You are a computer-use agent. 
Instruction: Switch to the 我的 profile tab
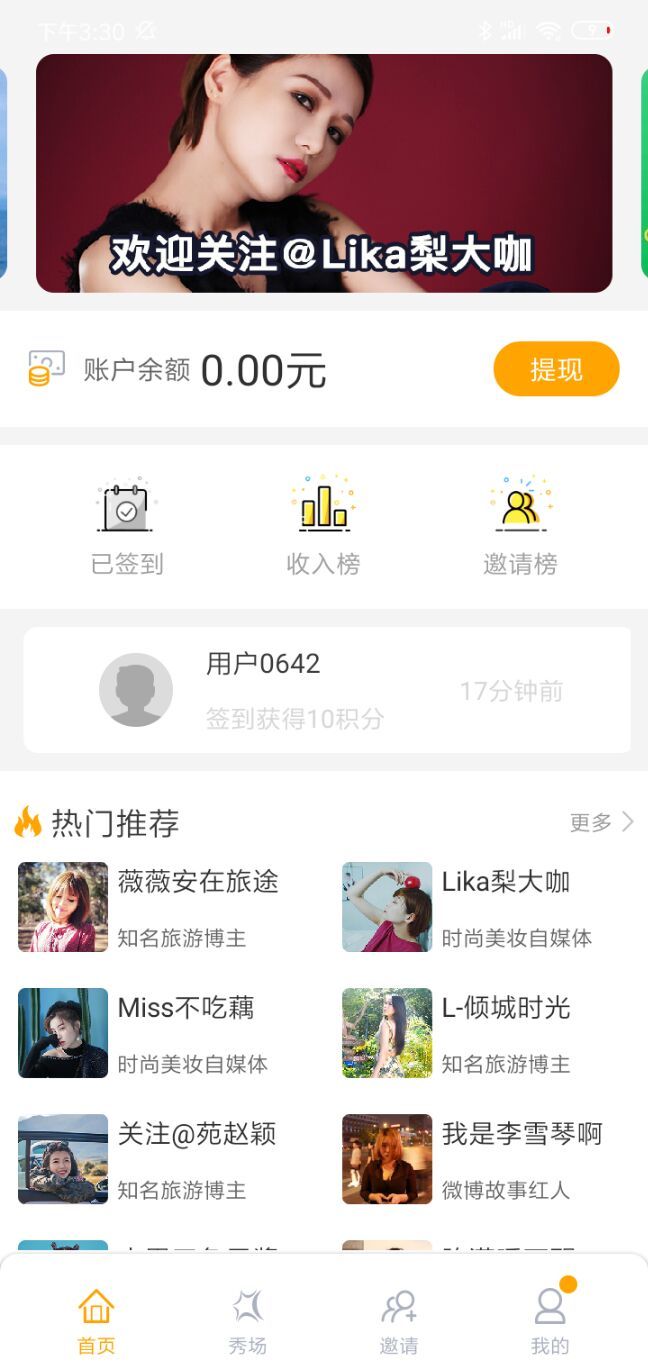[x=550, y=1319]
